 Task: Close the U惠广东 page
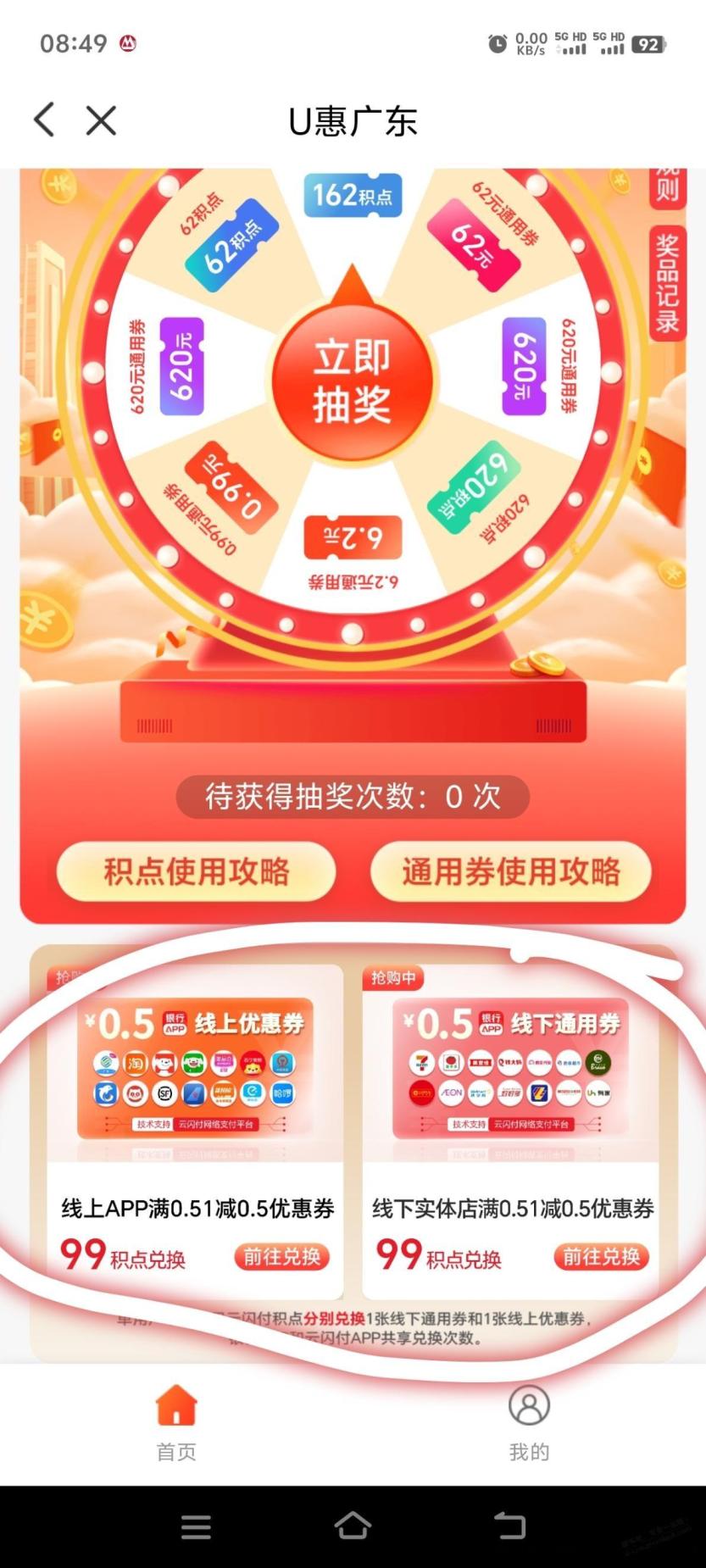(101, 120)
